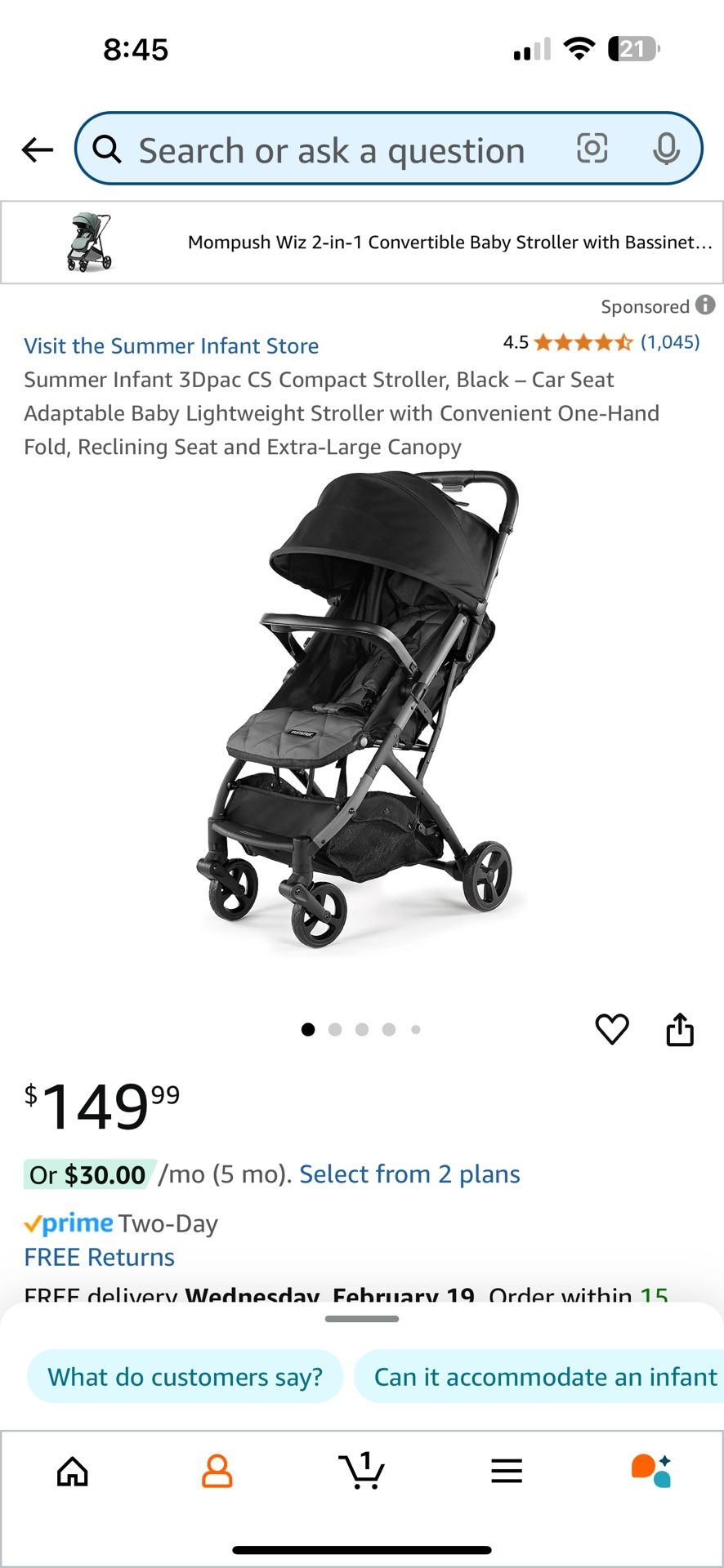Screen dimensions: 724x1568
Task: Ask "What do customers say?"
Action: point(185,1377)
